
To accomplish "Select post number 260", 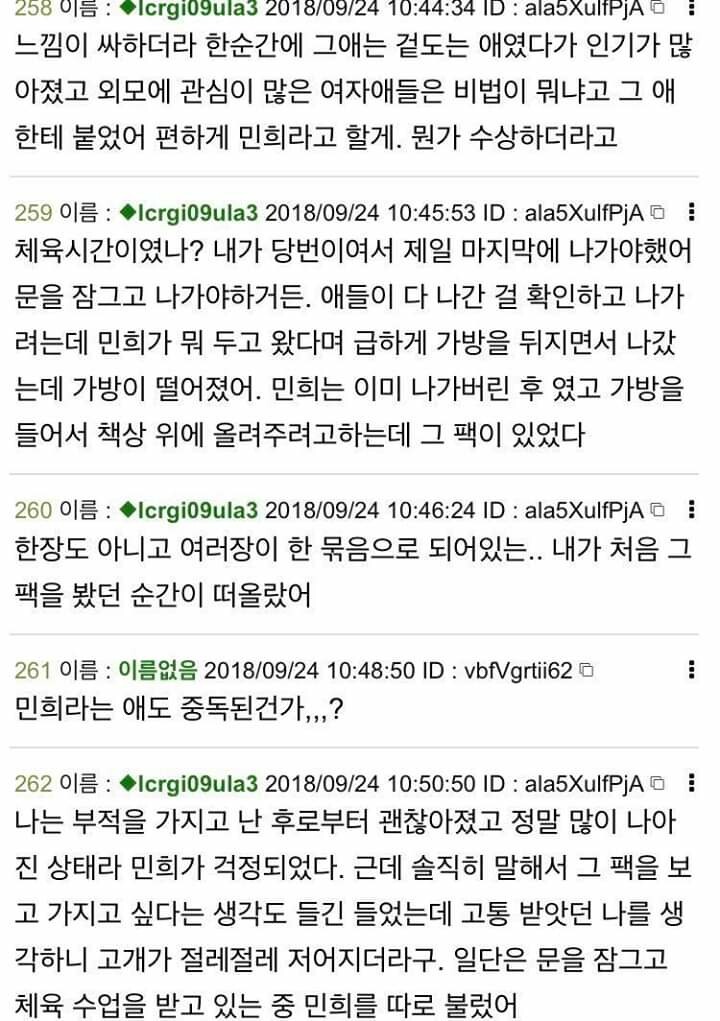I will (33, 511).
